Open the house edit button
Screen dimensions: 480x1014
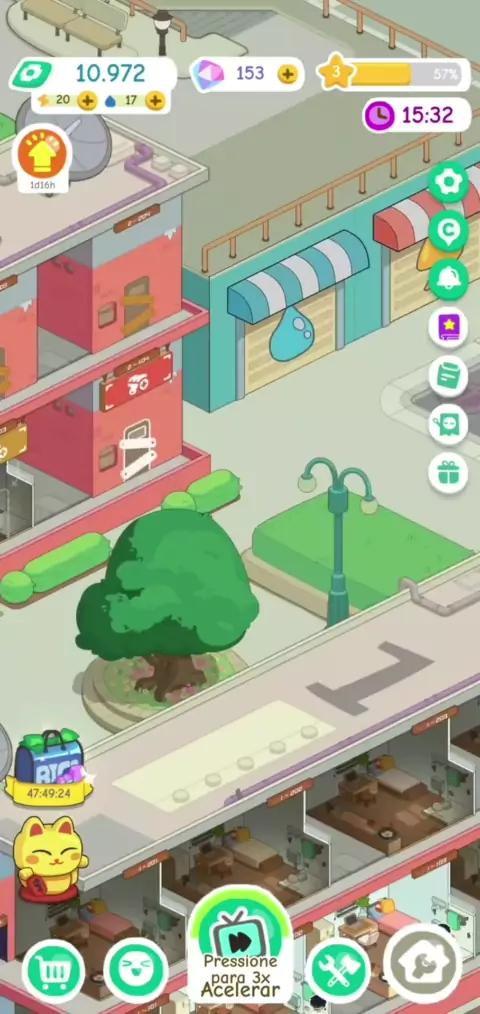coord(422,964)
